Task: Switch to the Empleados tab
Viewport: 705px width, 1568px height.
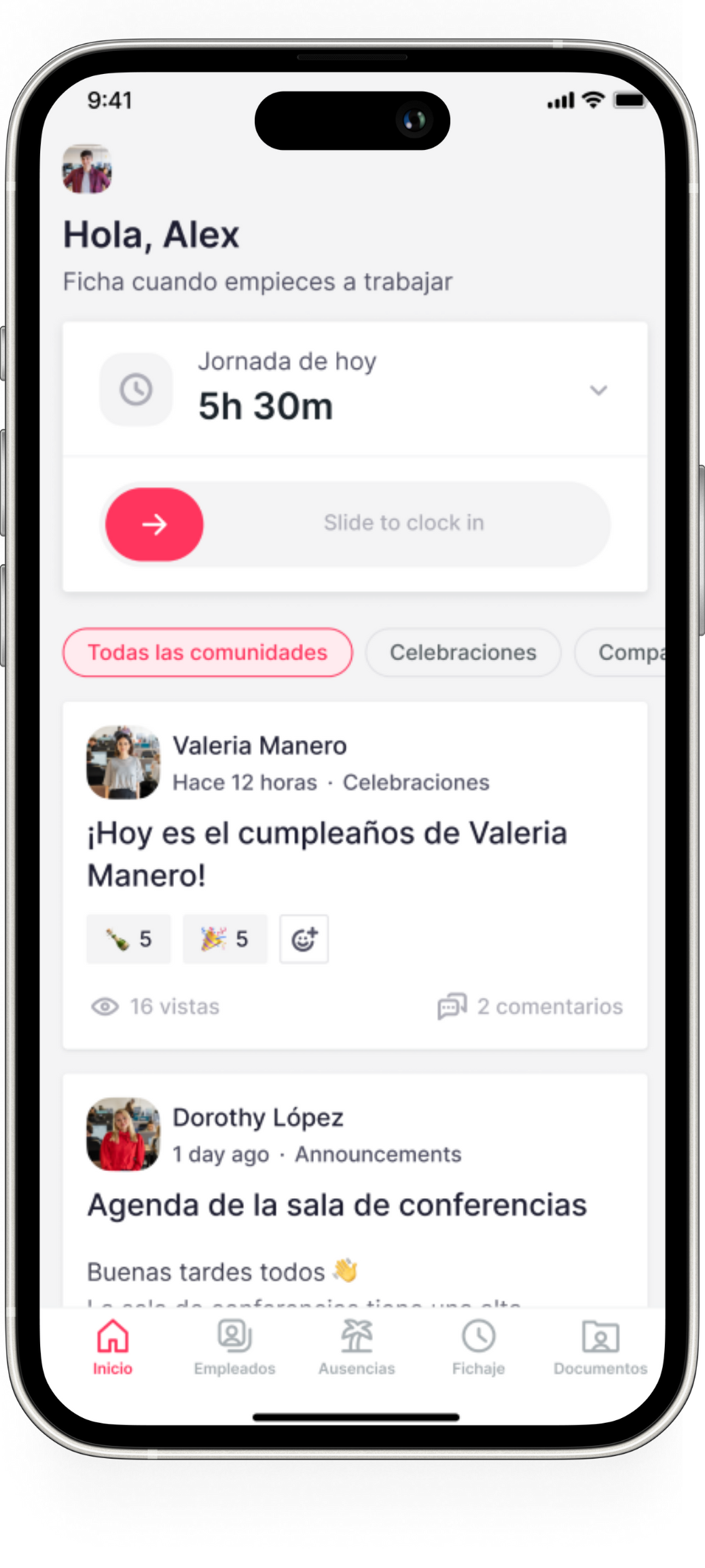Action: 234,1347
